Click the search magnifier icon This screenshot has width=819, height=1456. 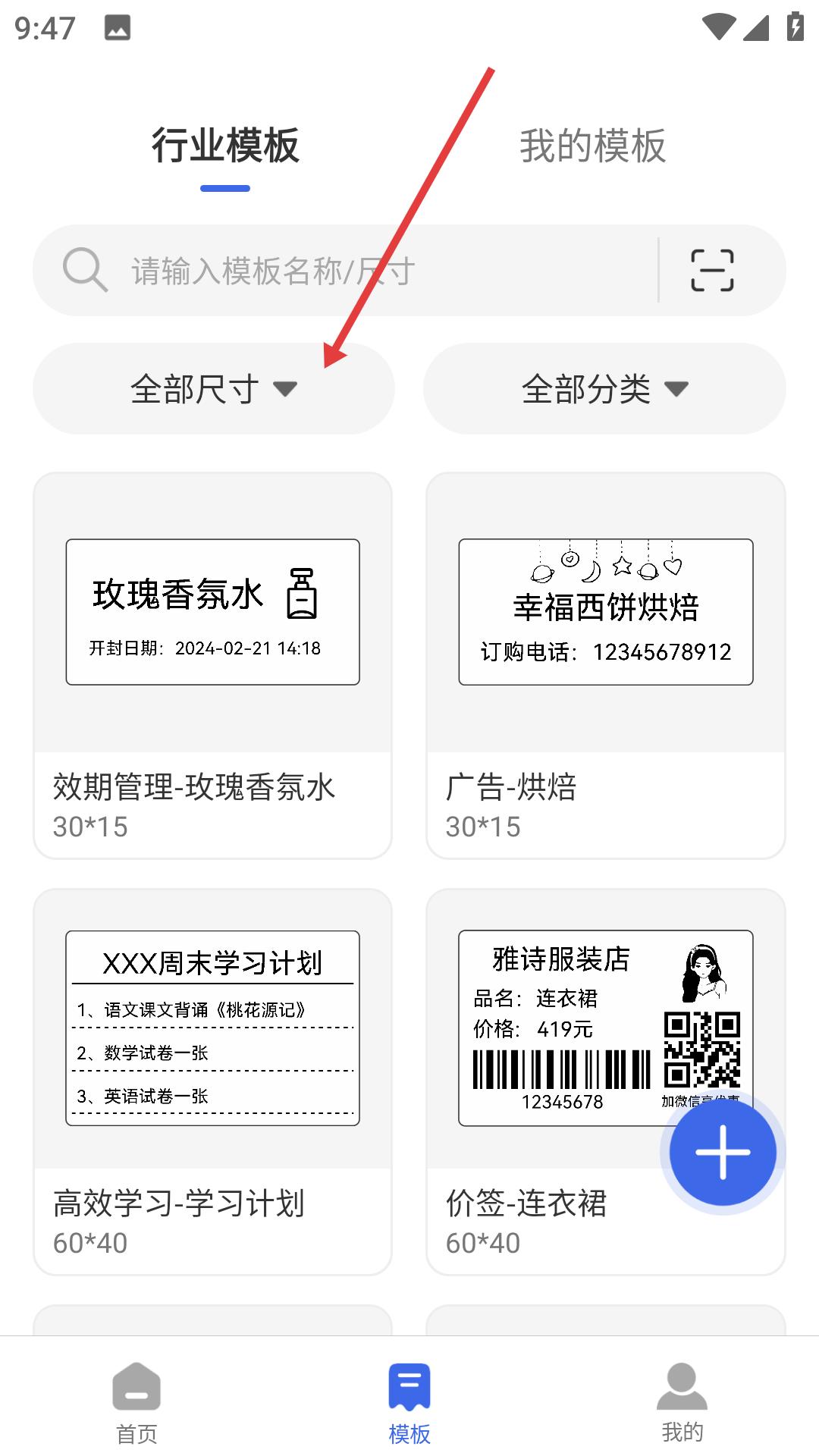[85, 269]
